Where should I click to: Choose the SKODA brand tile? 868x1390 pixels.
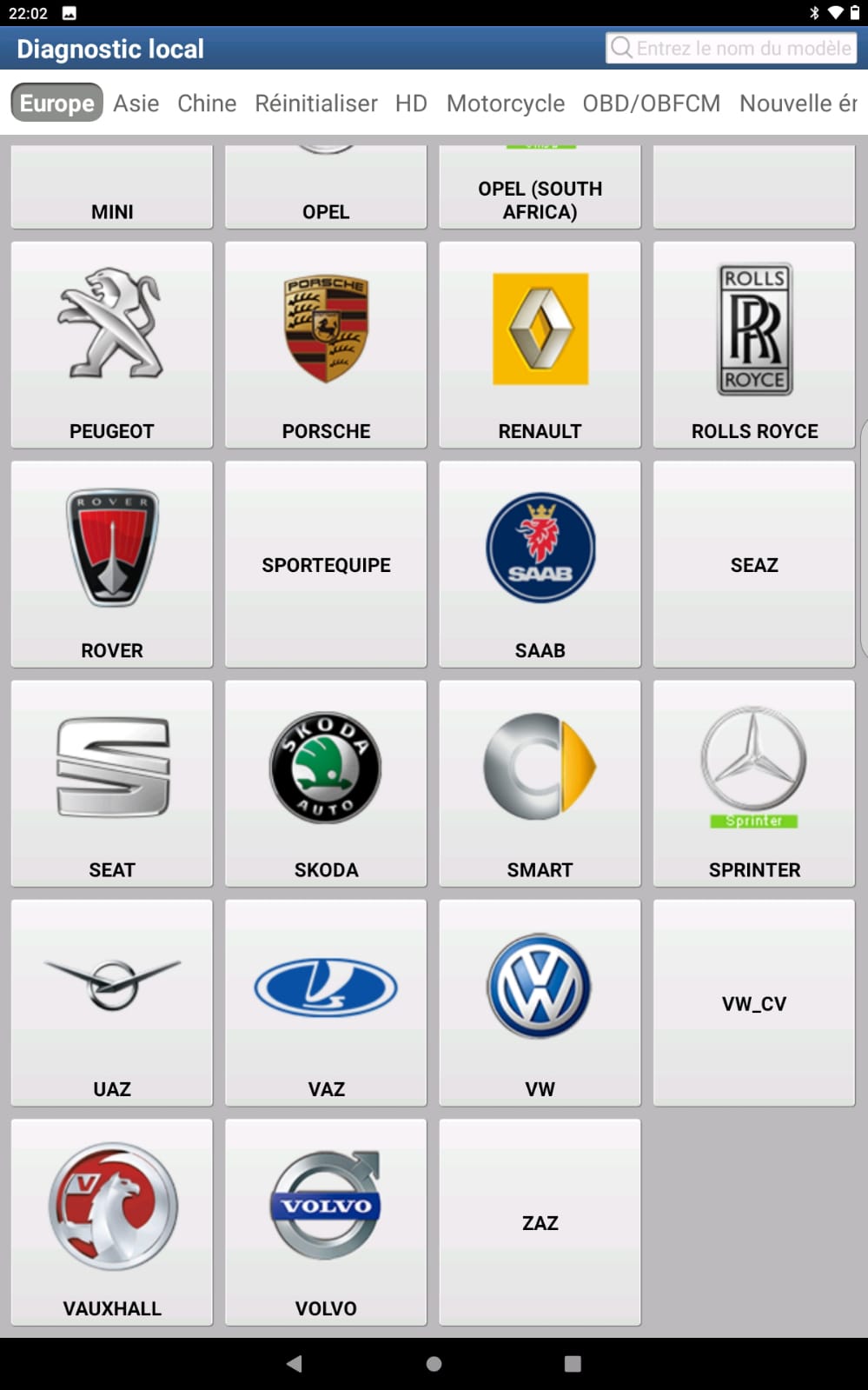(x=326, y=783)
